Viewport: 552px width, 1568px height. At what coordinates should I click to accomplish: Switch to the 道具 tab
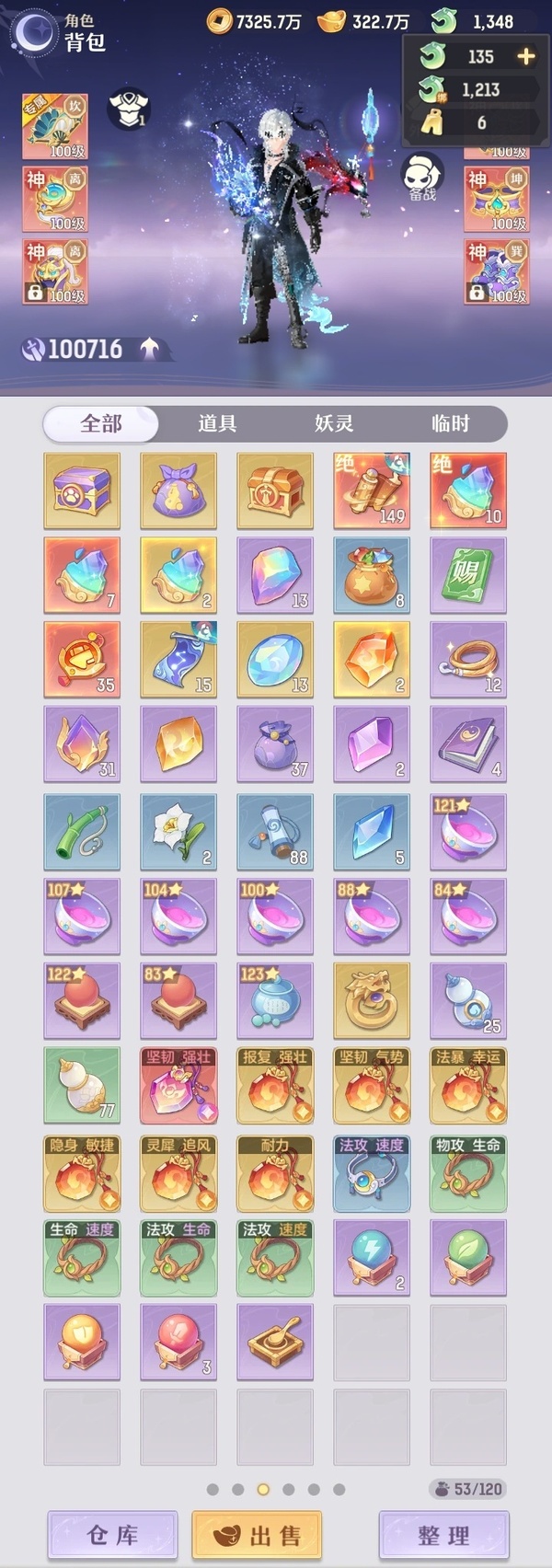coord(217,423)
